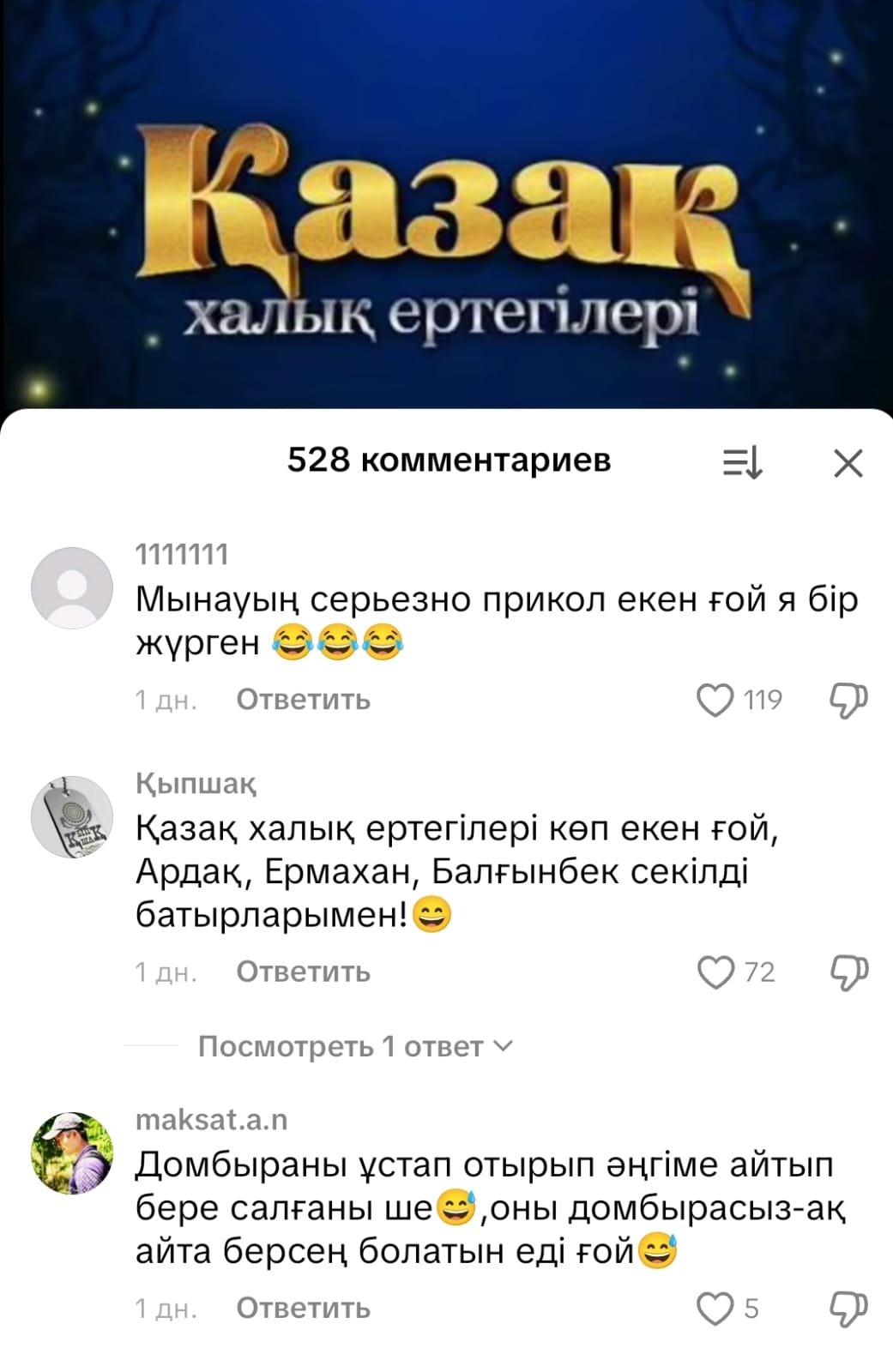This screenshot has width=893, height=1372.
Task: Open Қыпшақ's profile avatar
Action: [x=72, y=817]
